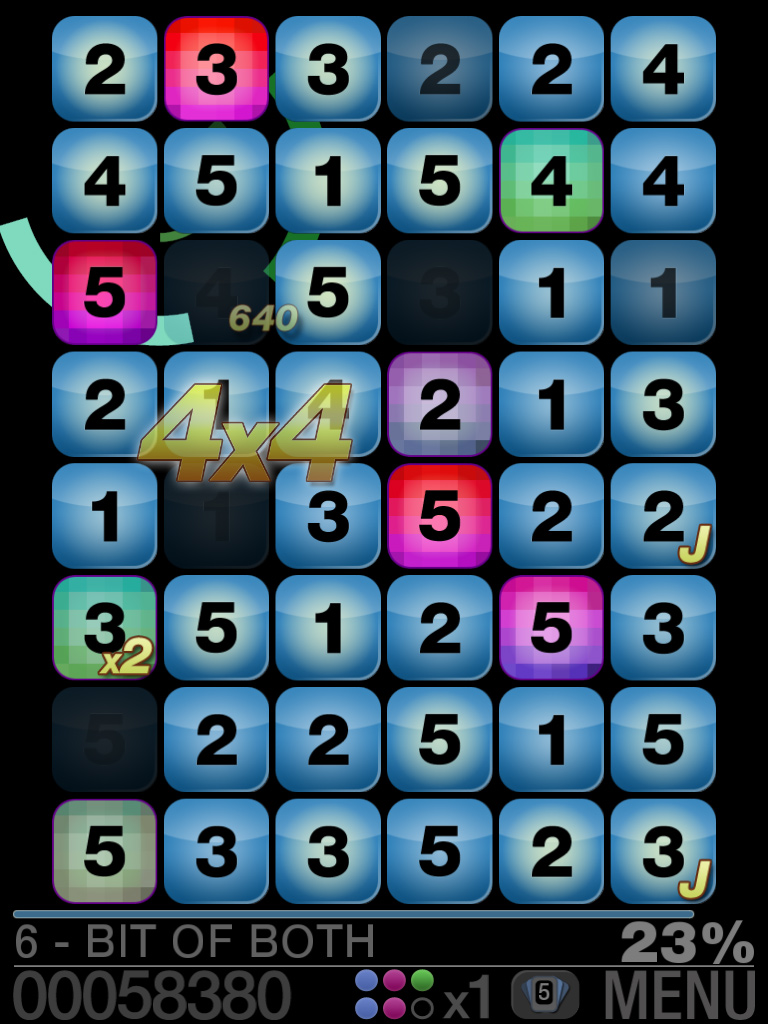Select the green 3 tile marked x2

pos(105,629)
